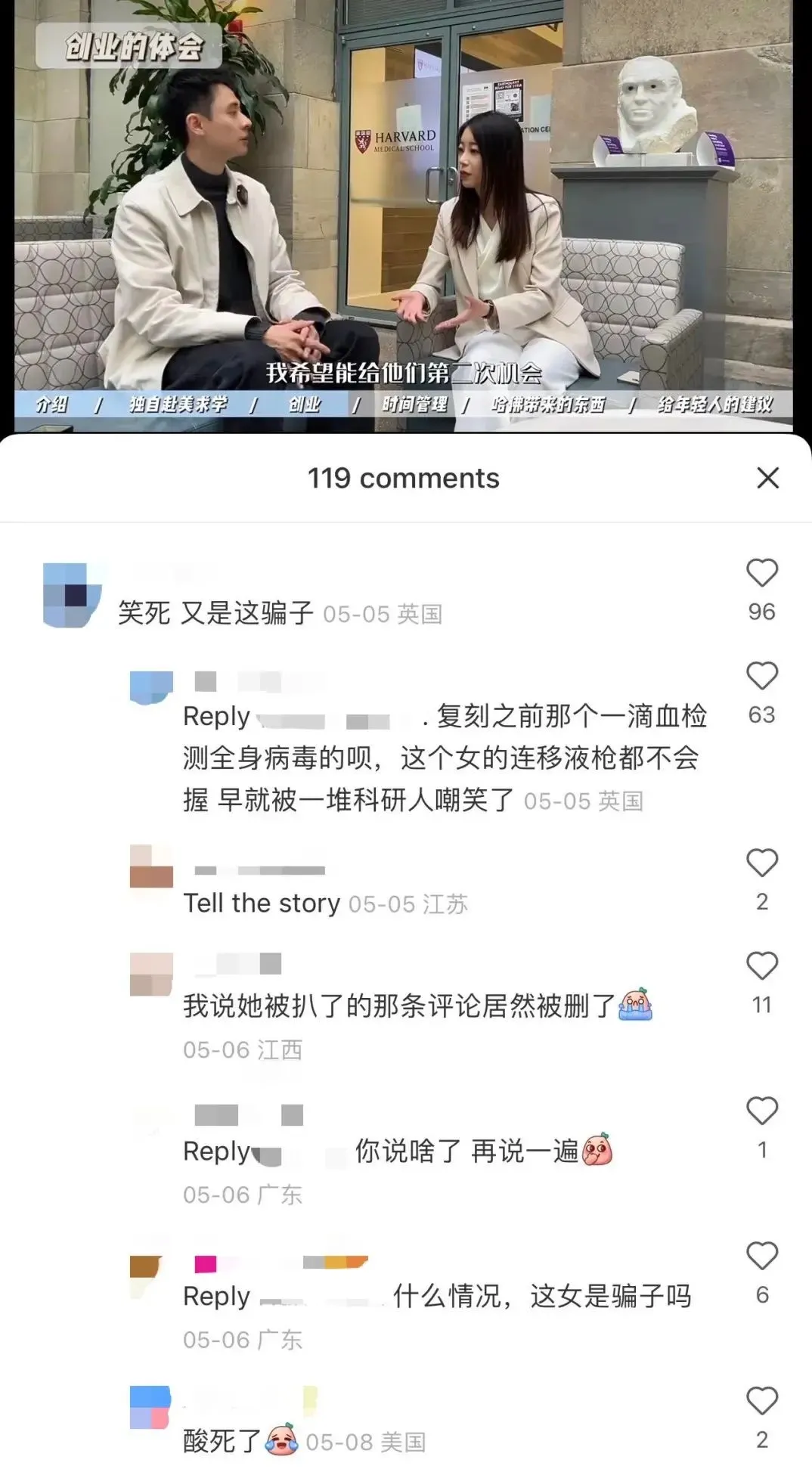The height and width of the screenshot is (1469, 812).
Task: Close the 119 comments panel
Action: tap(767, 478)
